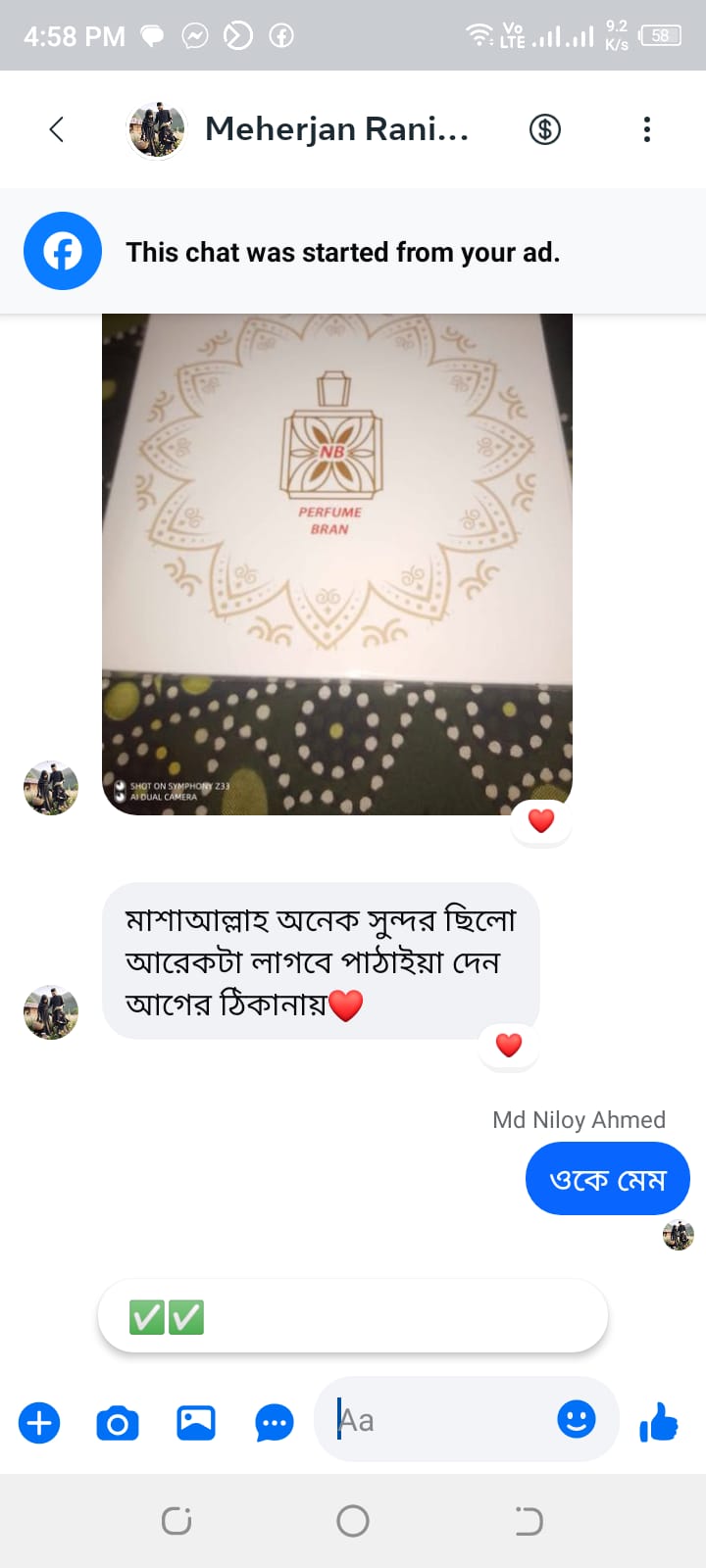Focus the Aa message text field
The image size is (706, 1568).
(441, 1420)
